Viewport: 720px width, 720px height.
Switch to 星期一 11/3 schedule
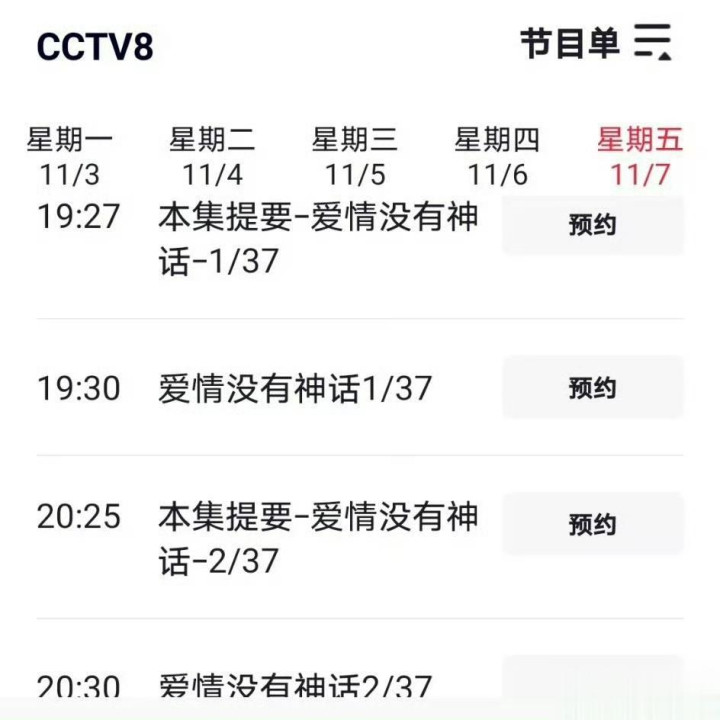pyautogui.click(x=70, y=157)
